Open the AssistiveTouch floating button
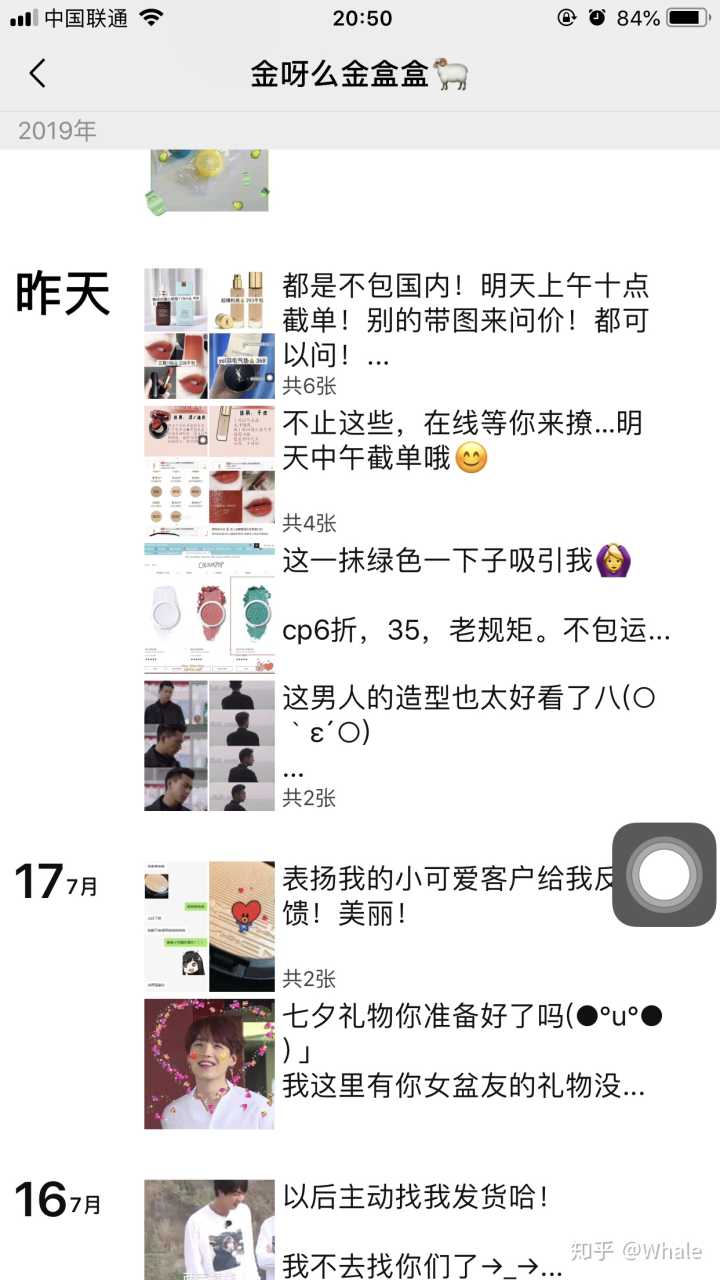 664,874
